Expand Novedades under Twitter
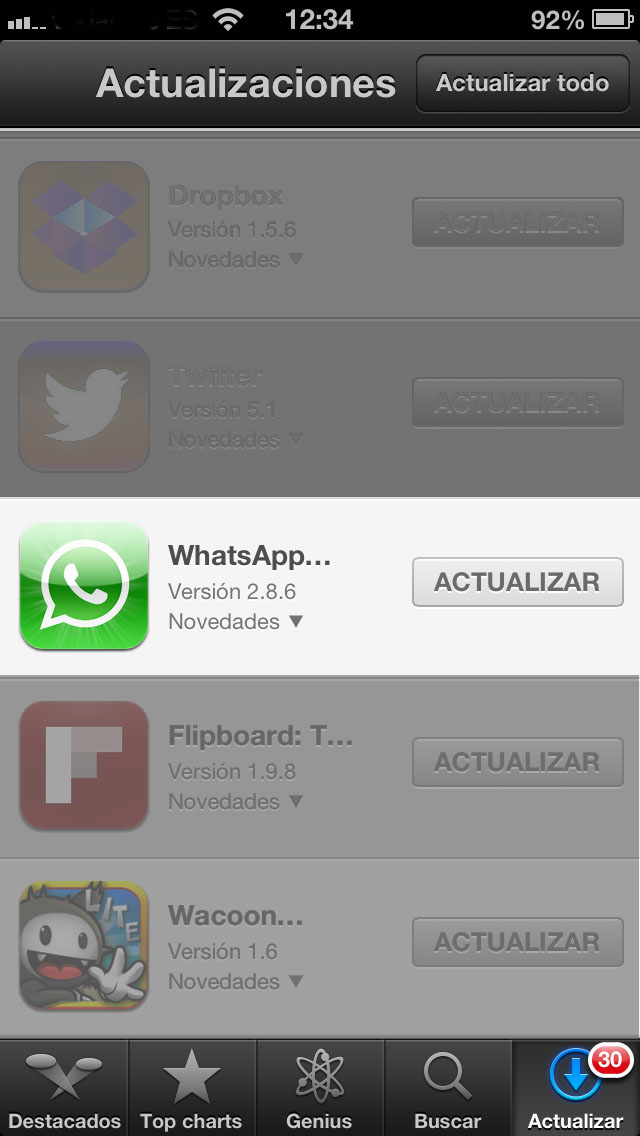Viewport: 640px width, 1136px height. (236, 440)
